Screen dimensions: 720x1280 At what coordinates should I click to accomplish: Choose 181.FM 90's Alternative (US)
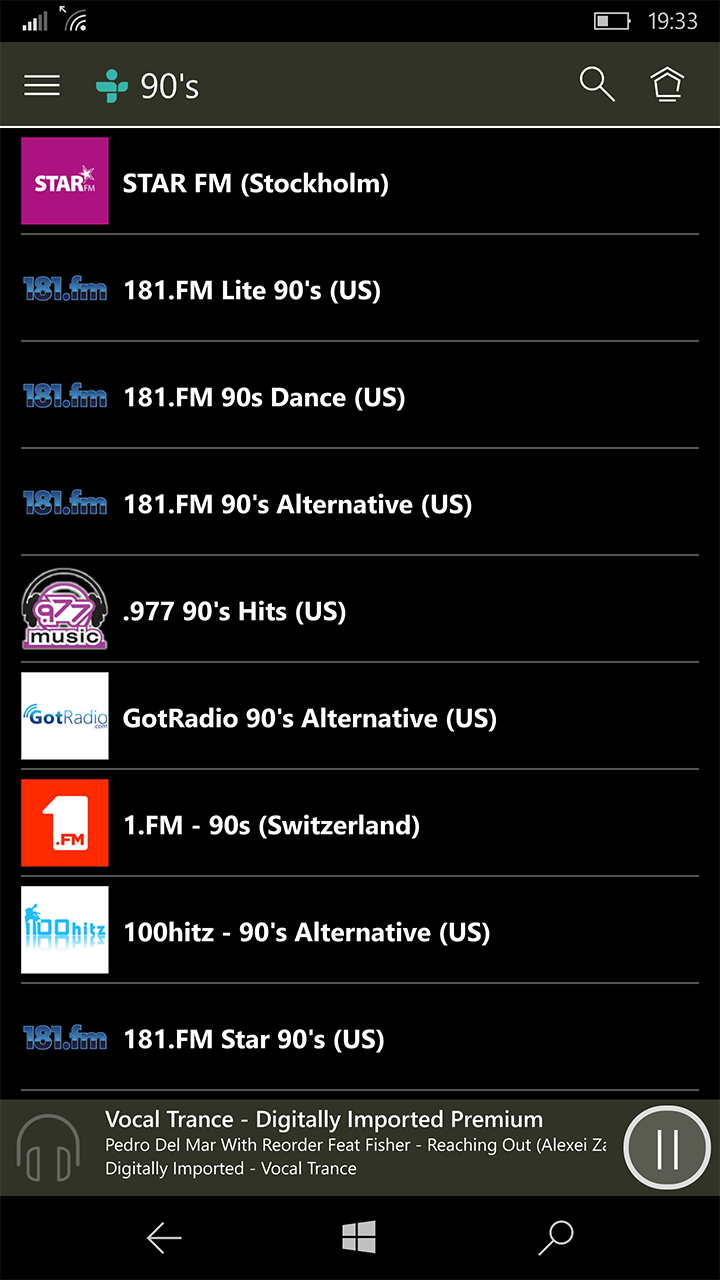click(x=360, y=503)
